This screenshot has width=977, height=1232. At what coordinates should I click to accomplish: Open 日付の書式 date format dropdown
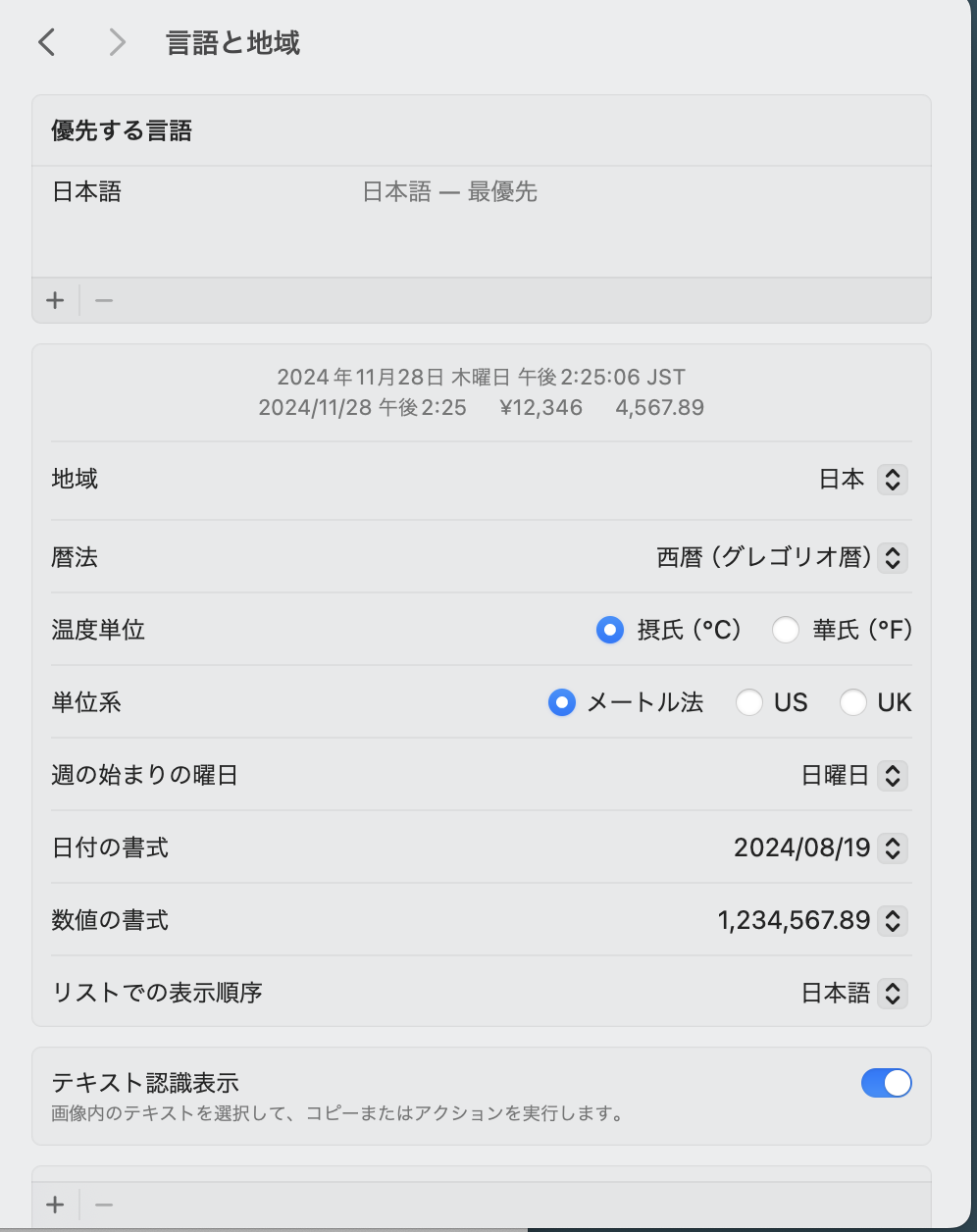click(x=892, y=847)
